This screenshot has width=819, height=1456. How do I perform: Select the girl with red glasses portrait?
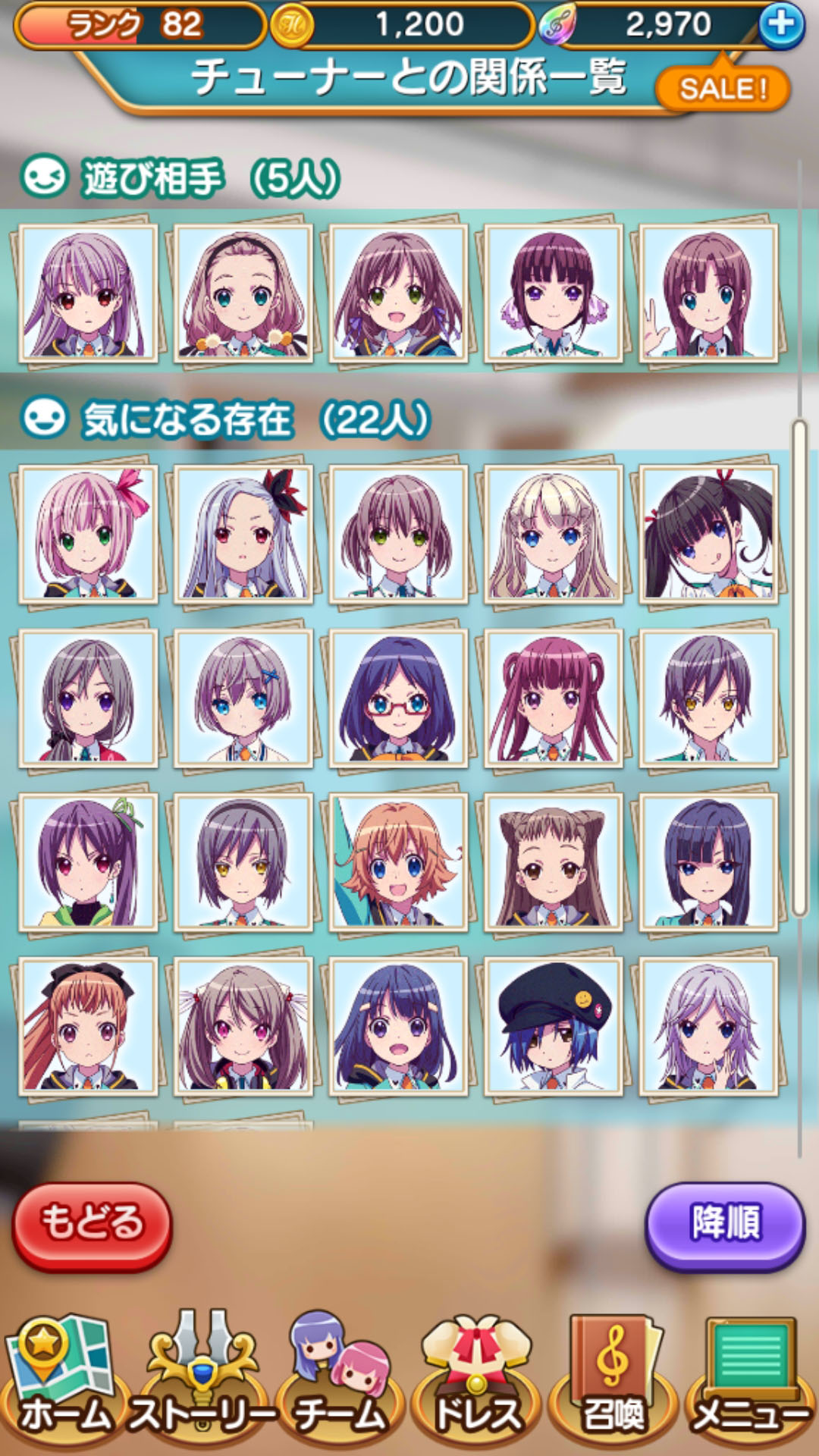[398, 698]
